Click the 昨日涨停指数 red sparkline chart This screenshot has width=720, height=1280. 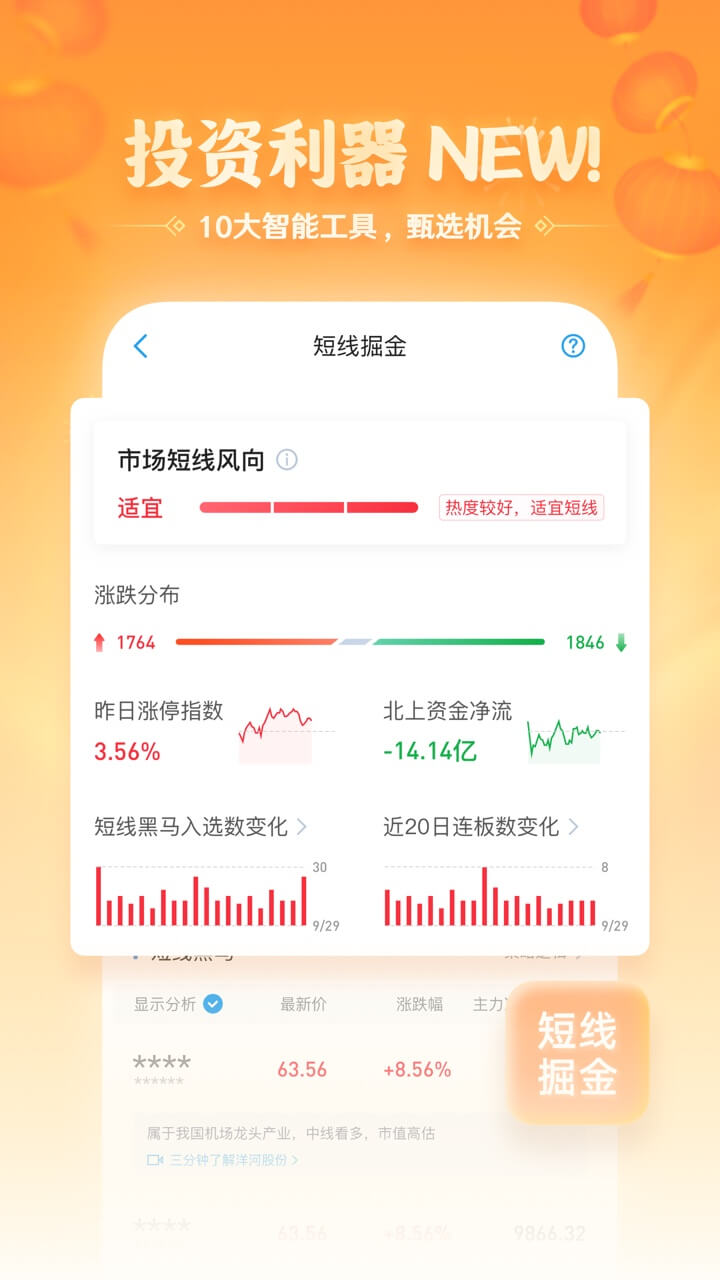click(x=277, y=726)
